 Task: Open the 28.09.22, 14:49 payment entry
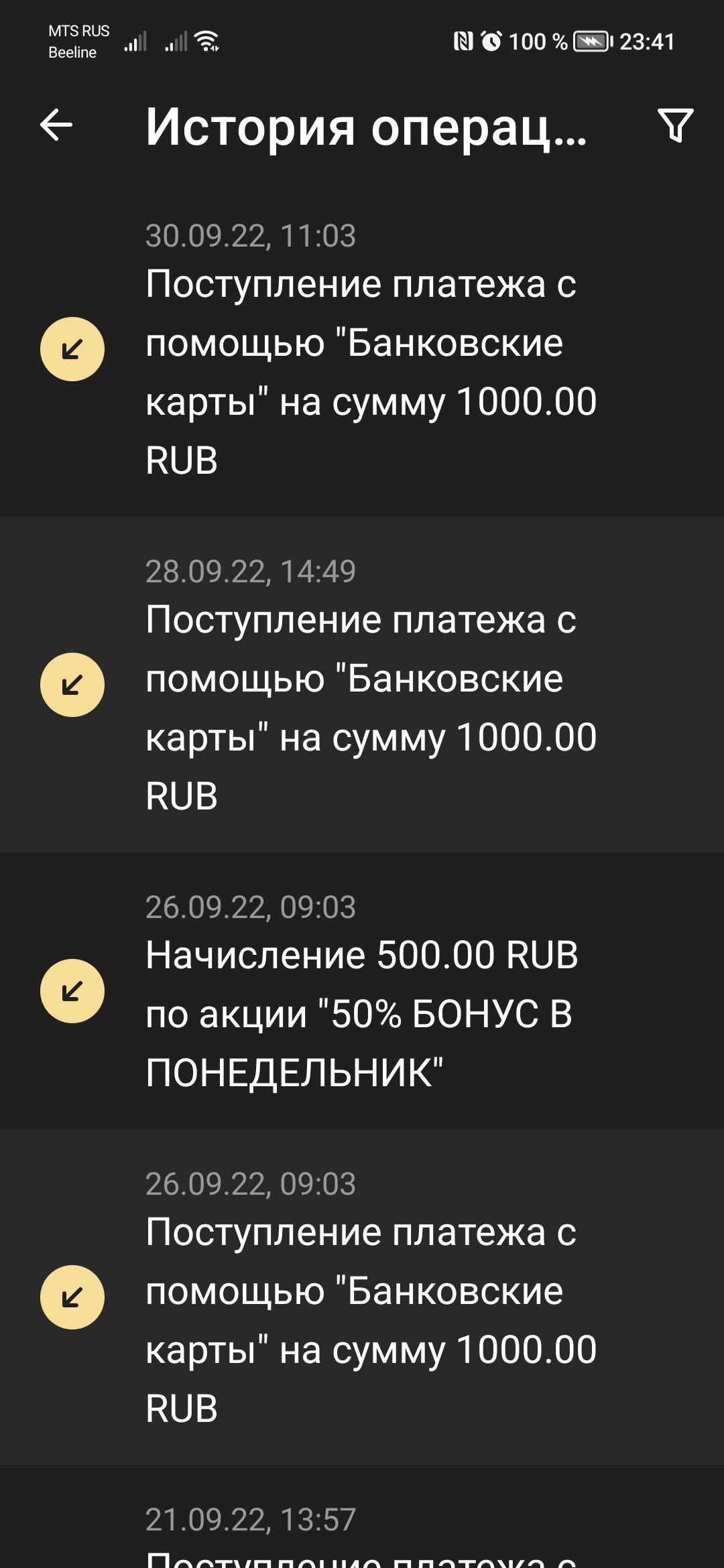click(x=362, y=684)
